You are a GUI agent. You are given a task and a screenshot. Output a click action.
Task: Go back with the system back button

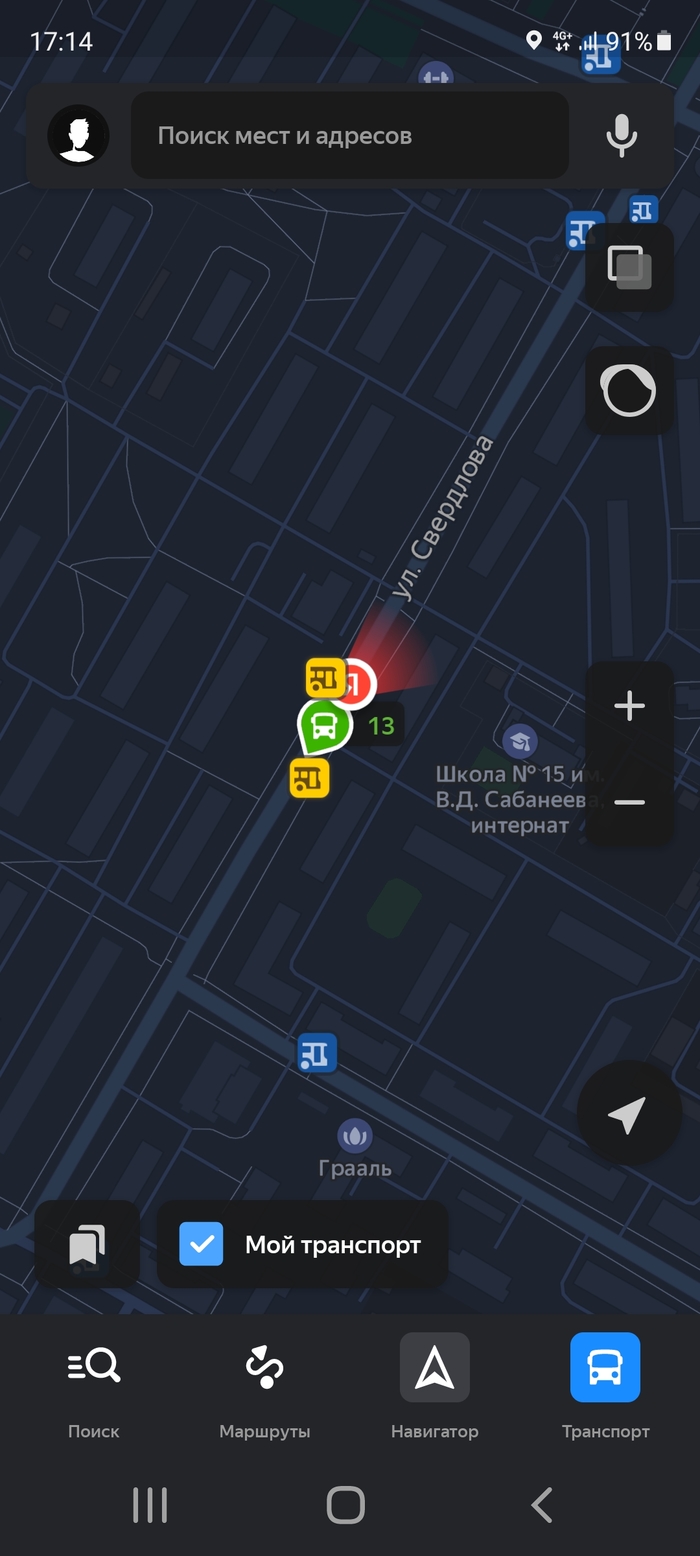point(541,1504)
